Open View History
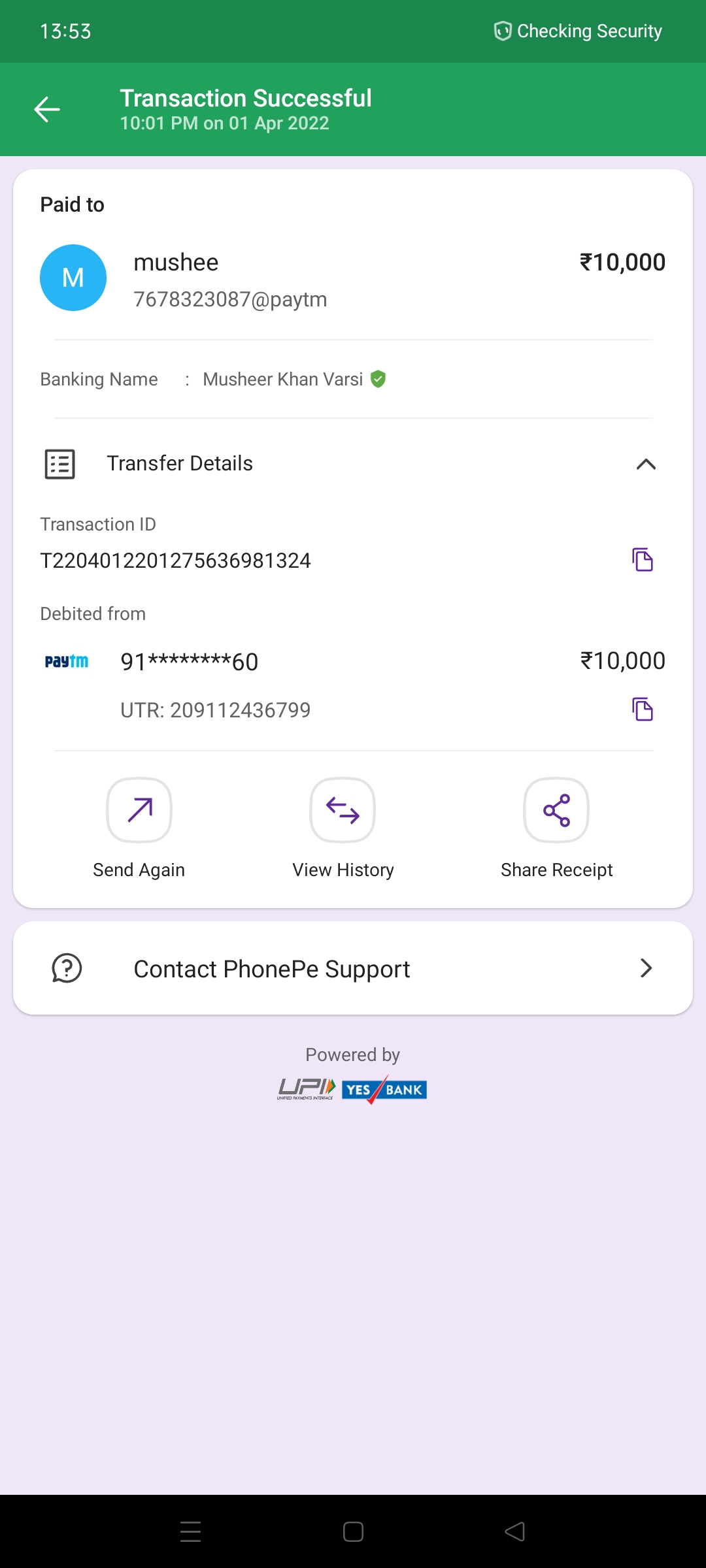The image size is (706, 1568). pos(343,811)
